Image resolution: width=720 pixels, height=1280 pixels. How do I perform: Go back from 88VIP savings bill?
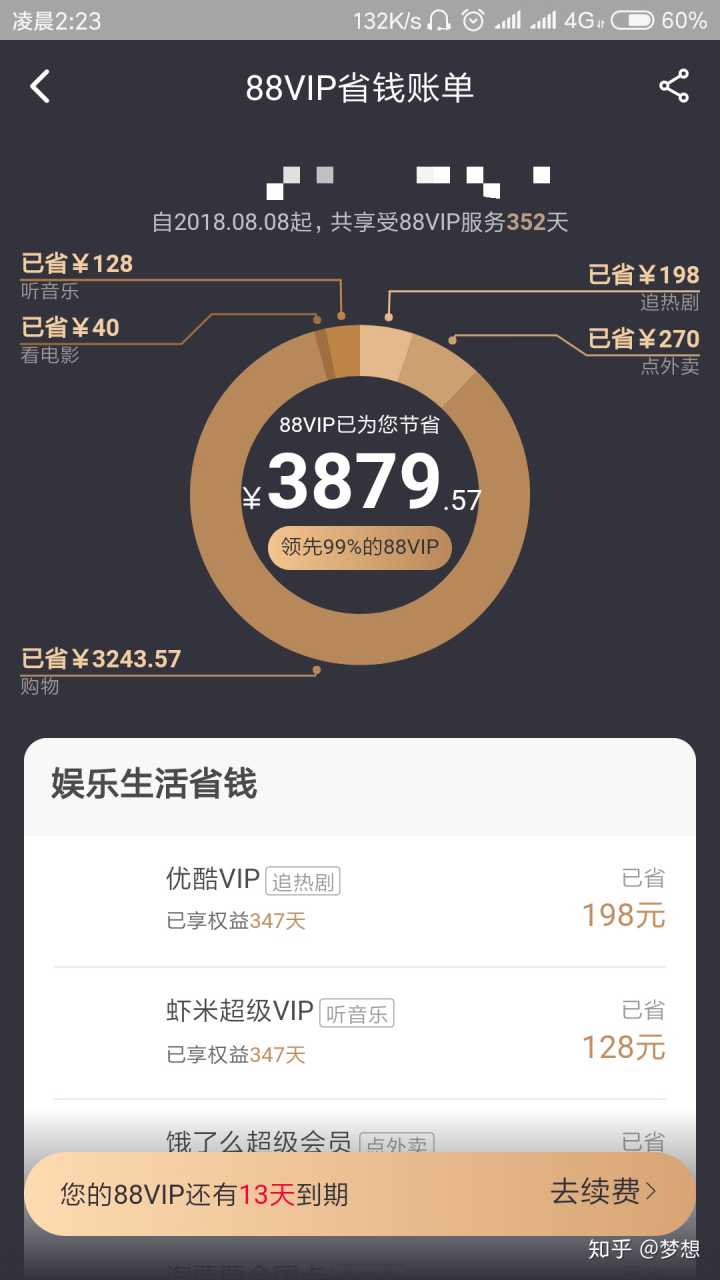pos(40,87)
